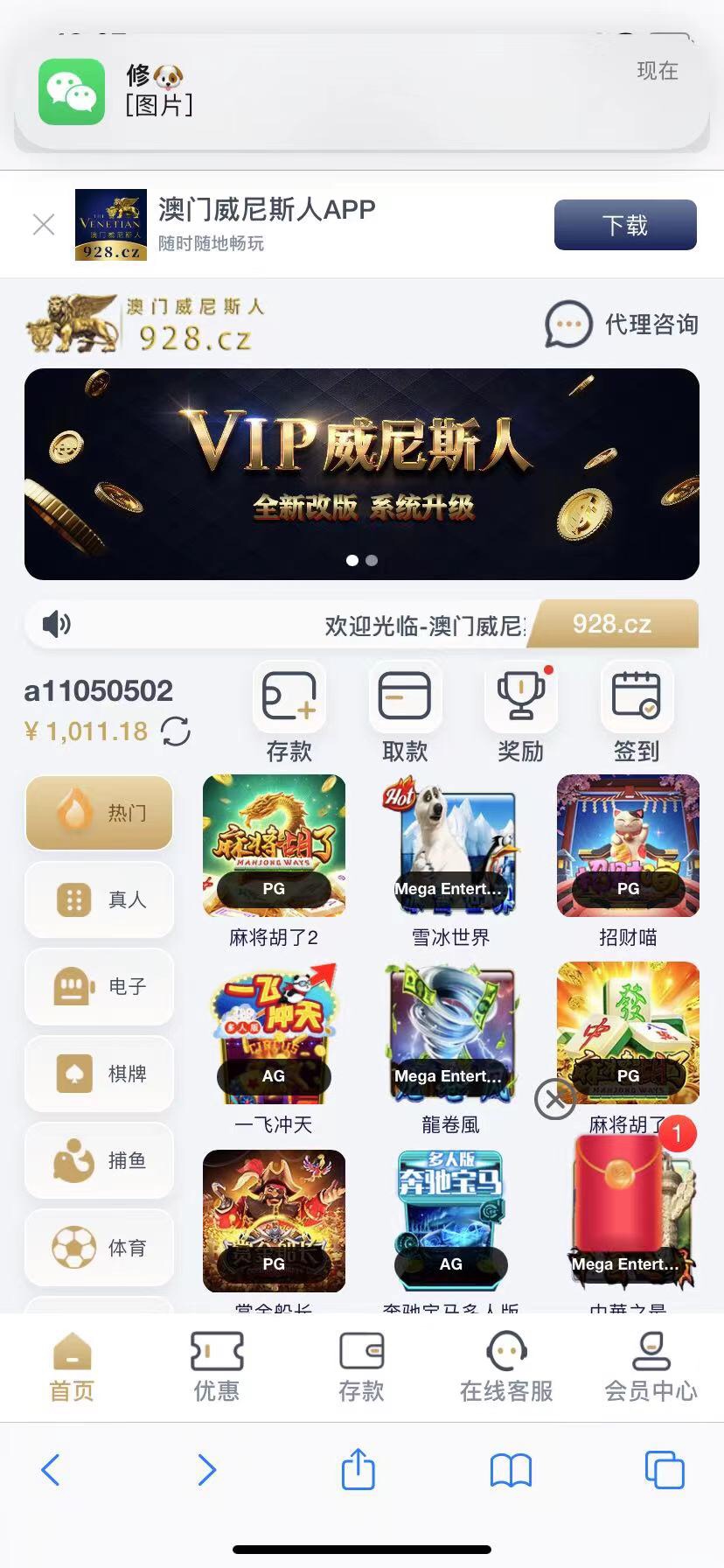This screenshot has height=1568, width=724.
Task: Open the 麻将胡了2 game
Action: 274,845
